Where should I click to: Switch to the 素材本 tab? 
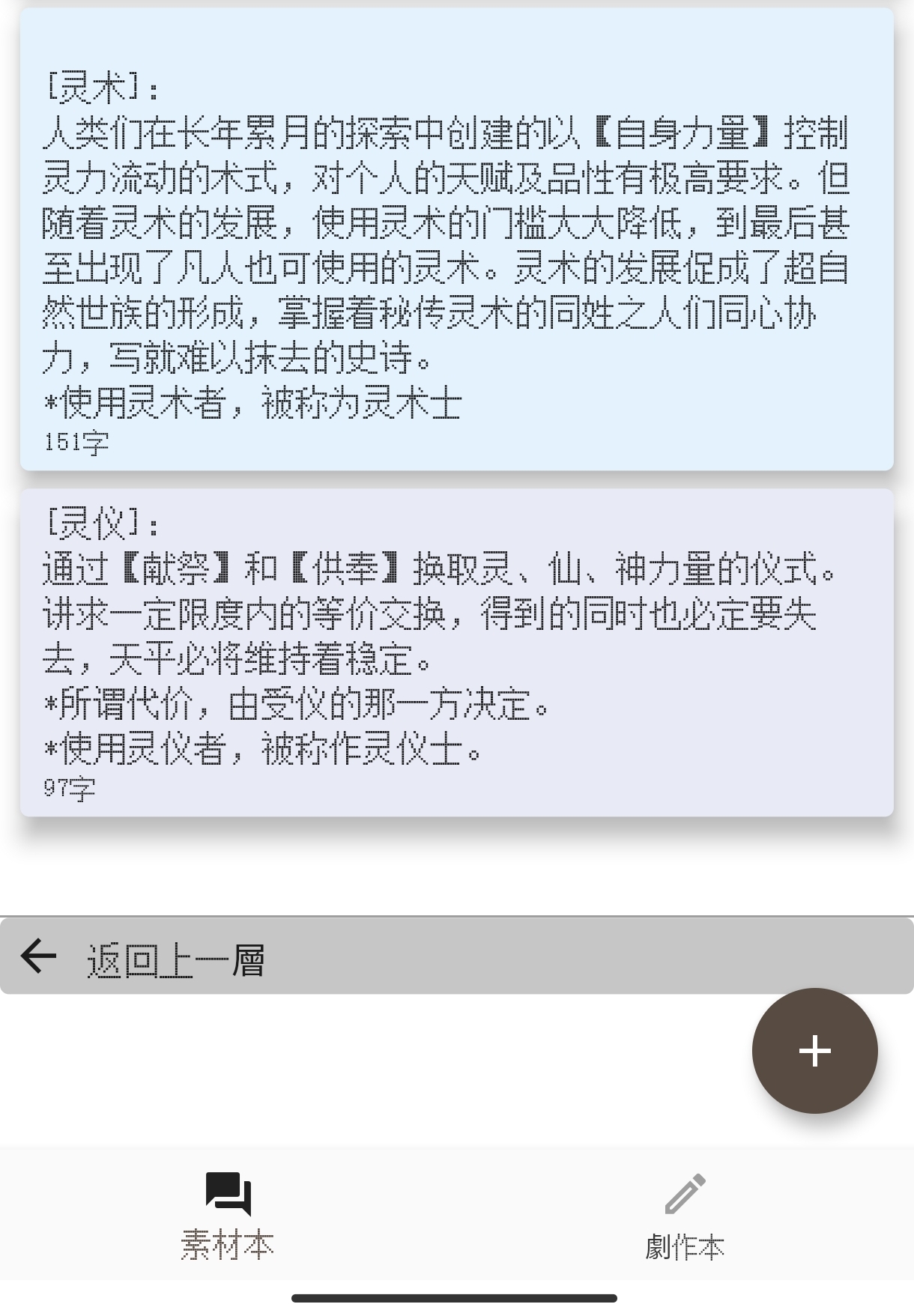pos(228,1215)
